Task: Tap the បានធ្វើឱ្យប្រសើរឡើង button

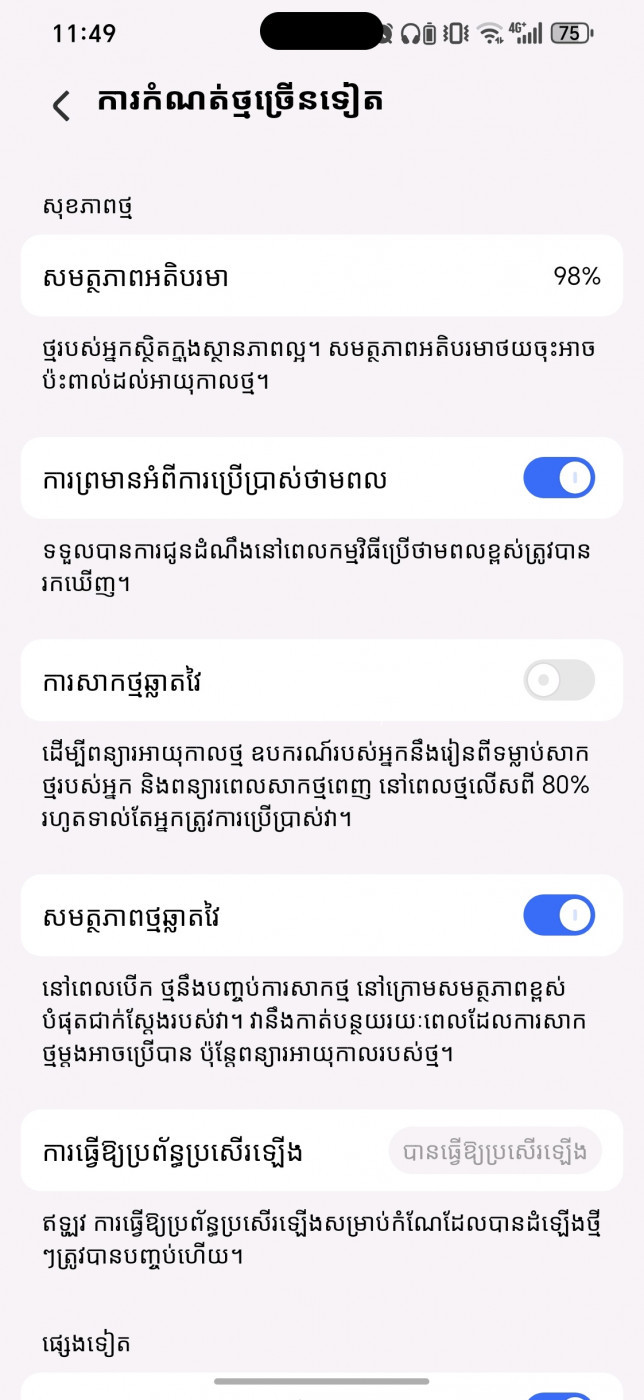Action: (x=495, y=1151)
